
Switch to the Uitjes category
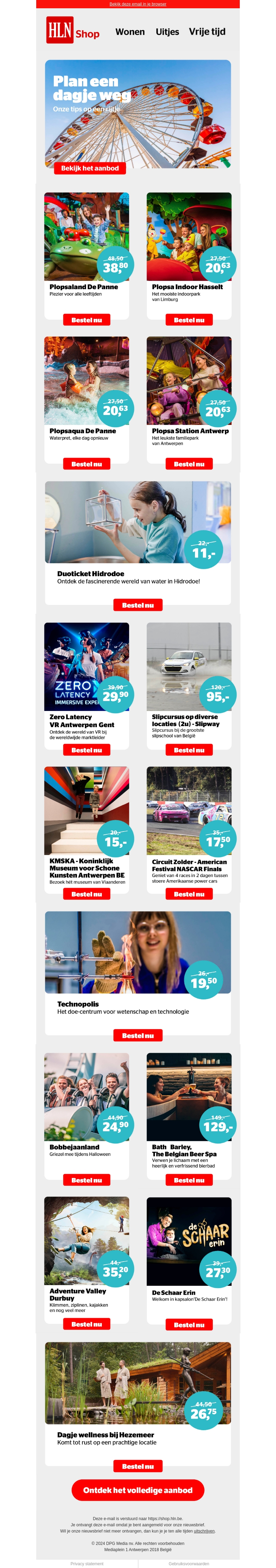coord(167,32)
